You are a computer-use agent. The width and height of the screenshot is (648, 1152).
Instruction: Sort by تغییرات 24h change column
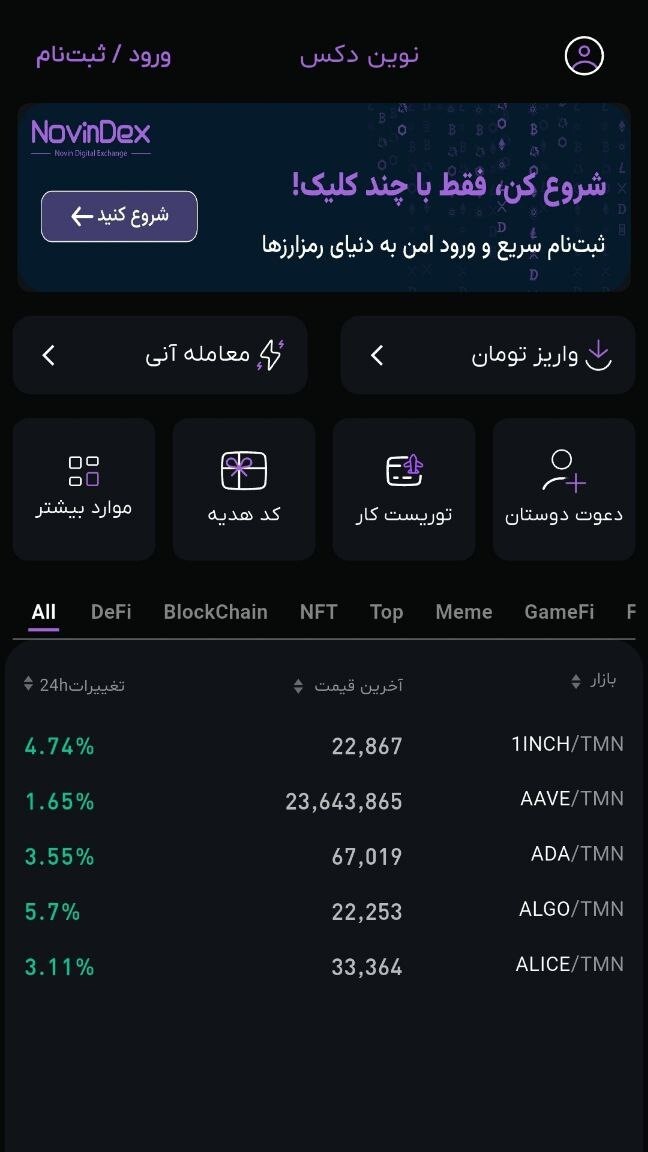74,685
